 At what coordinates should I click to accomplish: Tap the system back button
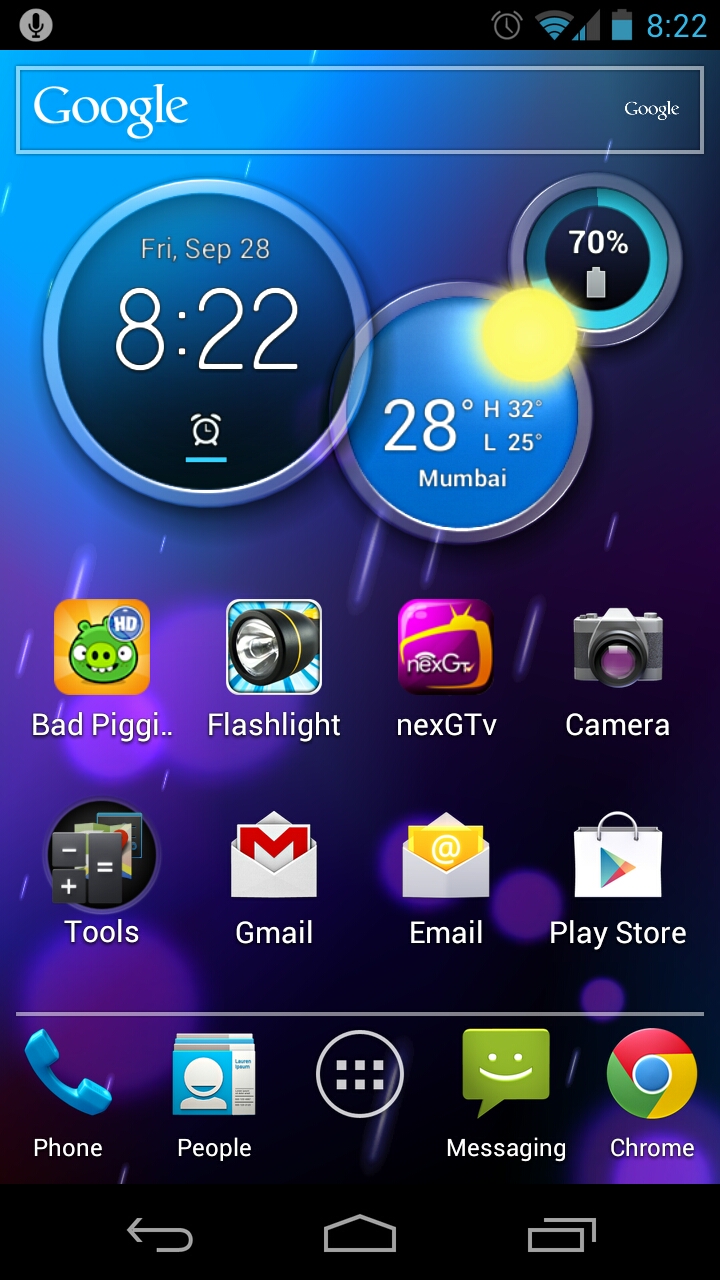pyautogui.click(x=160, y=1236)
